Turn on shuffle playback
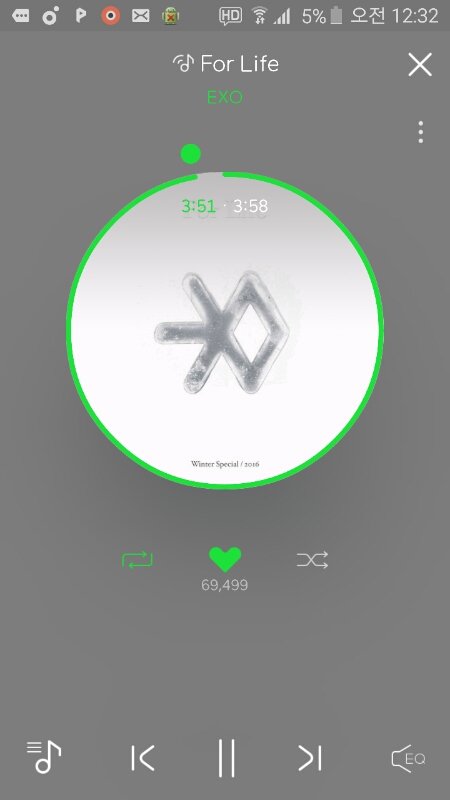 312,560
